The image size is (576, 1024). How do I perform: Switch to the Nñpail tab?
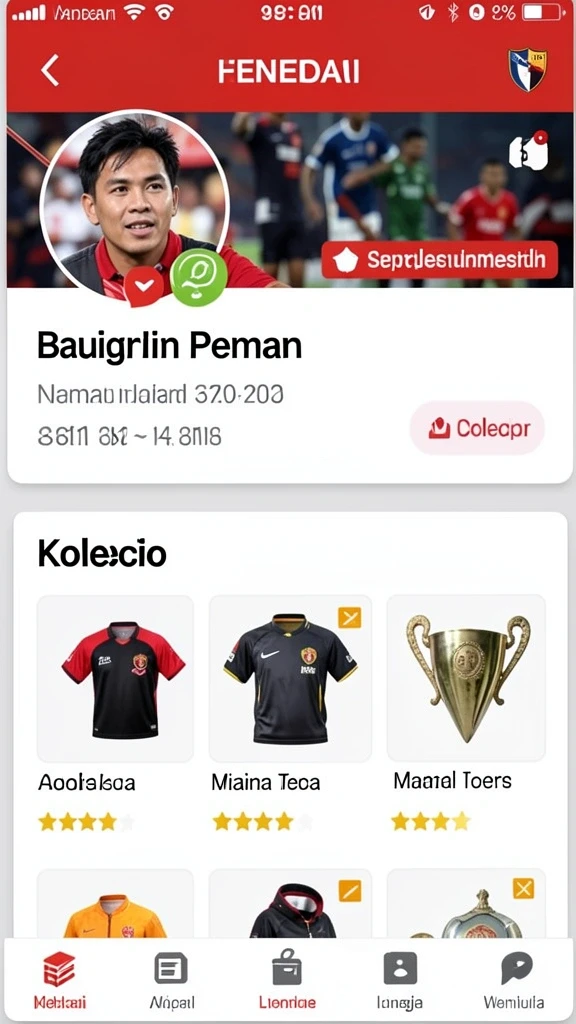(171, 980)
